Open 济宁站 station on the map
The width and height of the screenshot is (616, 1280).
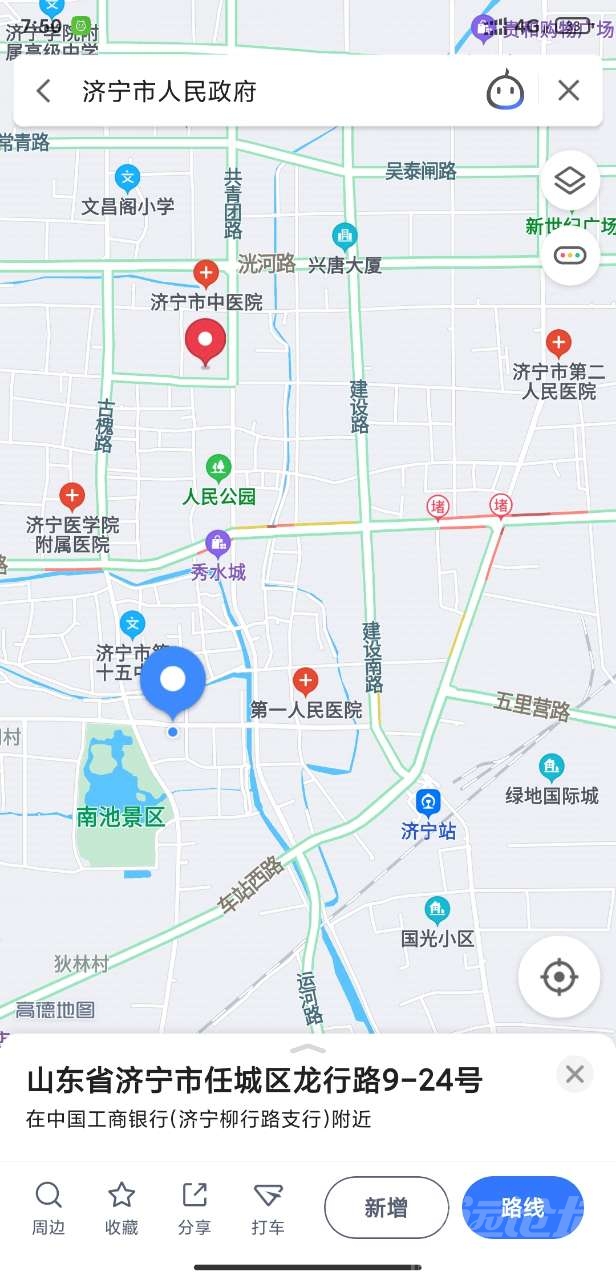point(428,802)
